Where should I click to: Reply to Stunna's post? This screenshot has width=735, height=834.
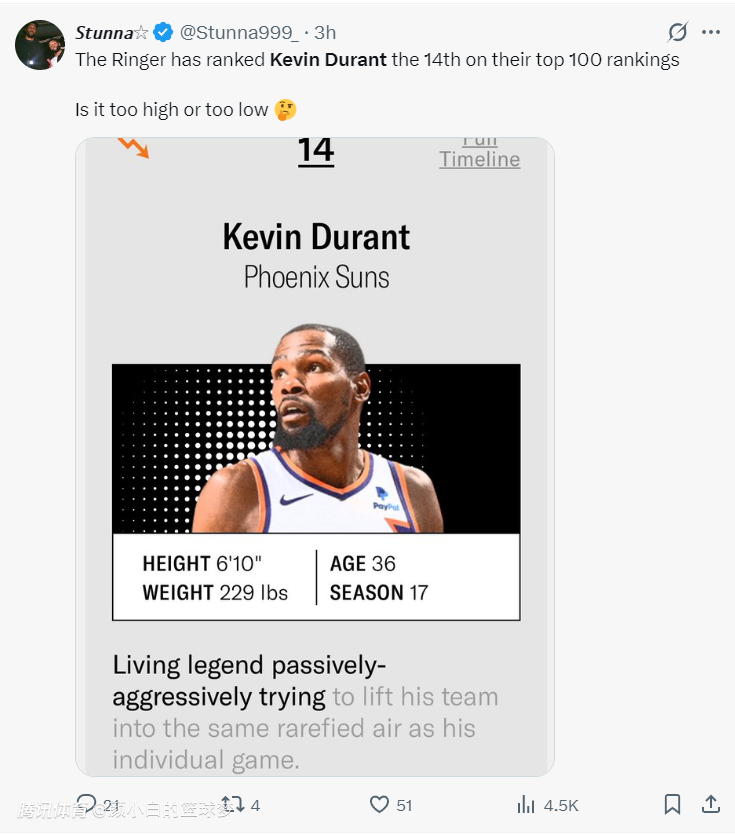pyautogui.click(x=88, y=804)
